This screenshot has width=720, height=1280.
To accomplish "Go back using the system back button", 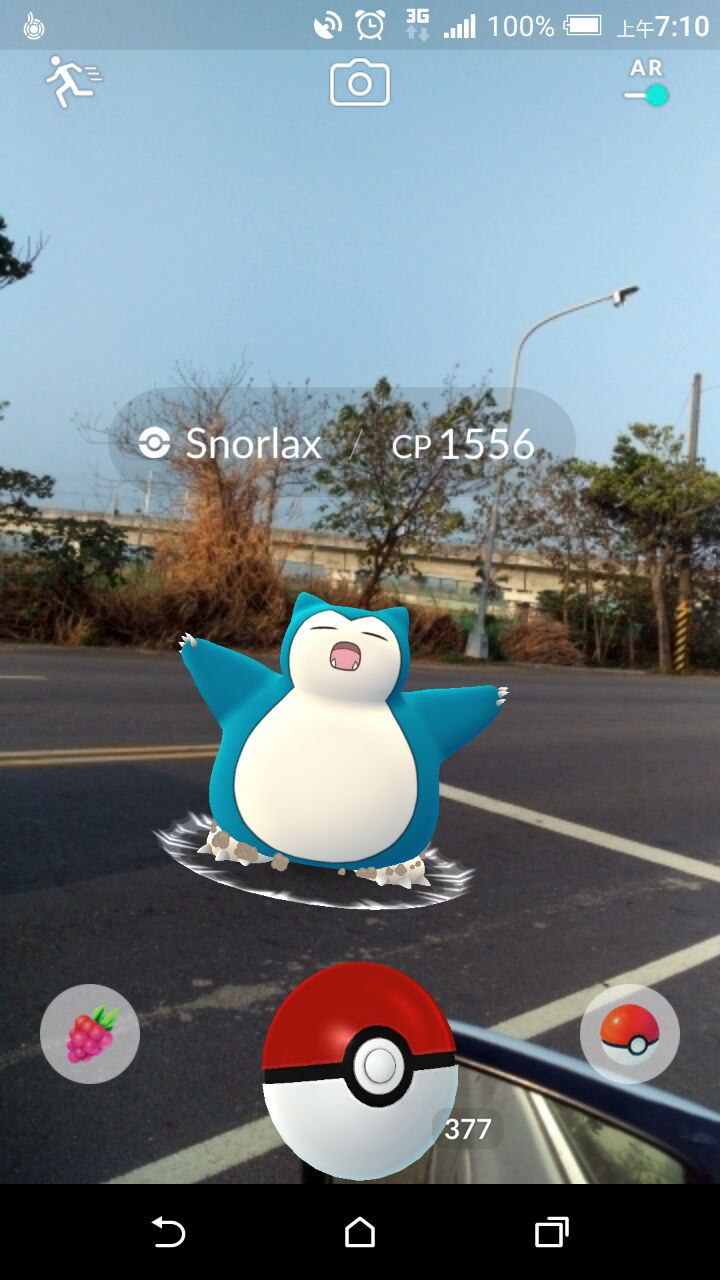I will click(x=168, y=1232).
